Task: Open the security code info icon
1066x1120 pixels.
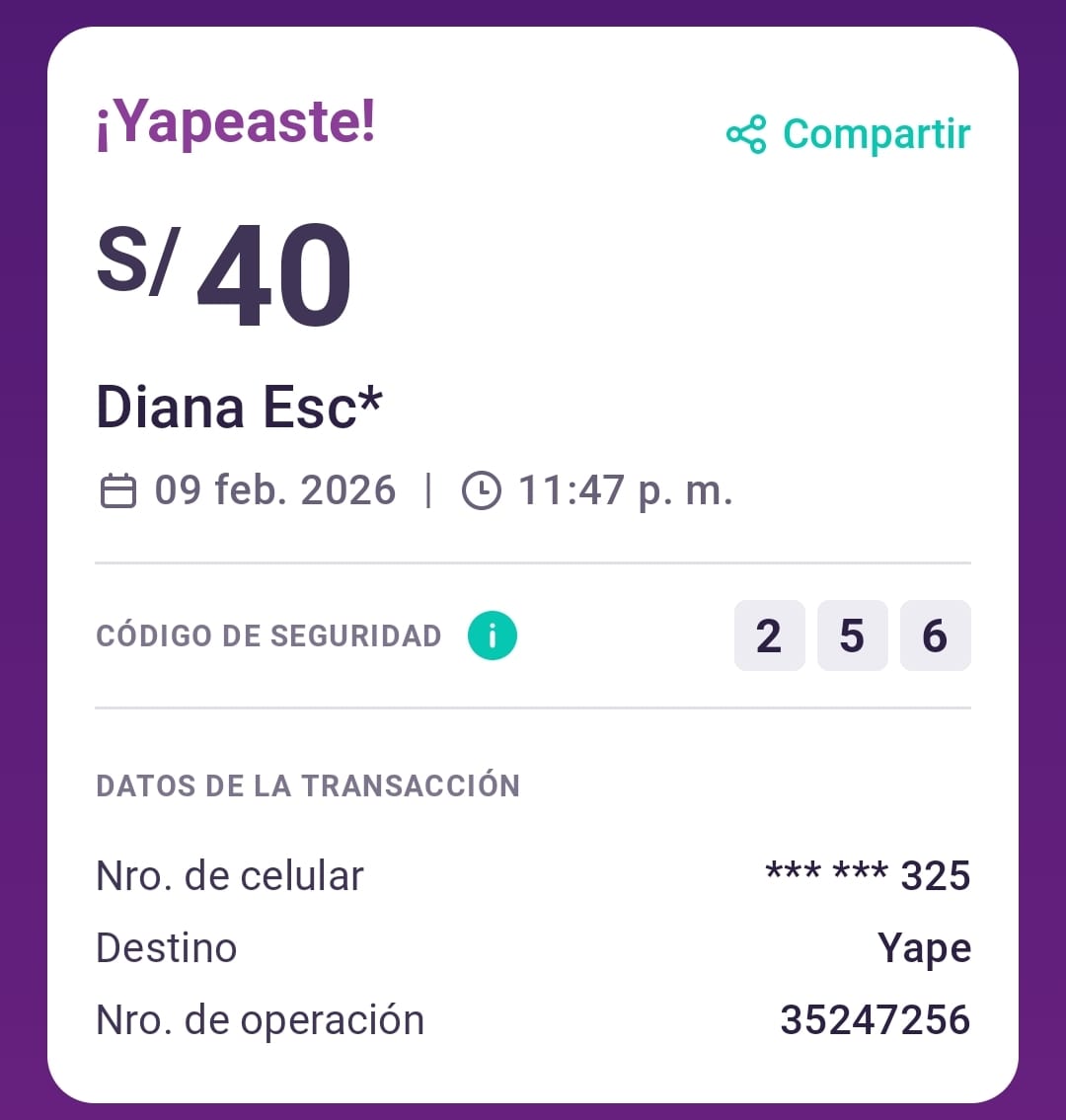Action: point(493,635)
